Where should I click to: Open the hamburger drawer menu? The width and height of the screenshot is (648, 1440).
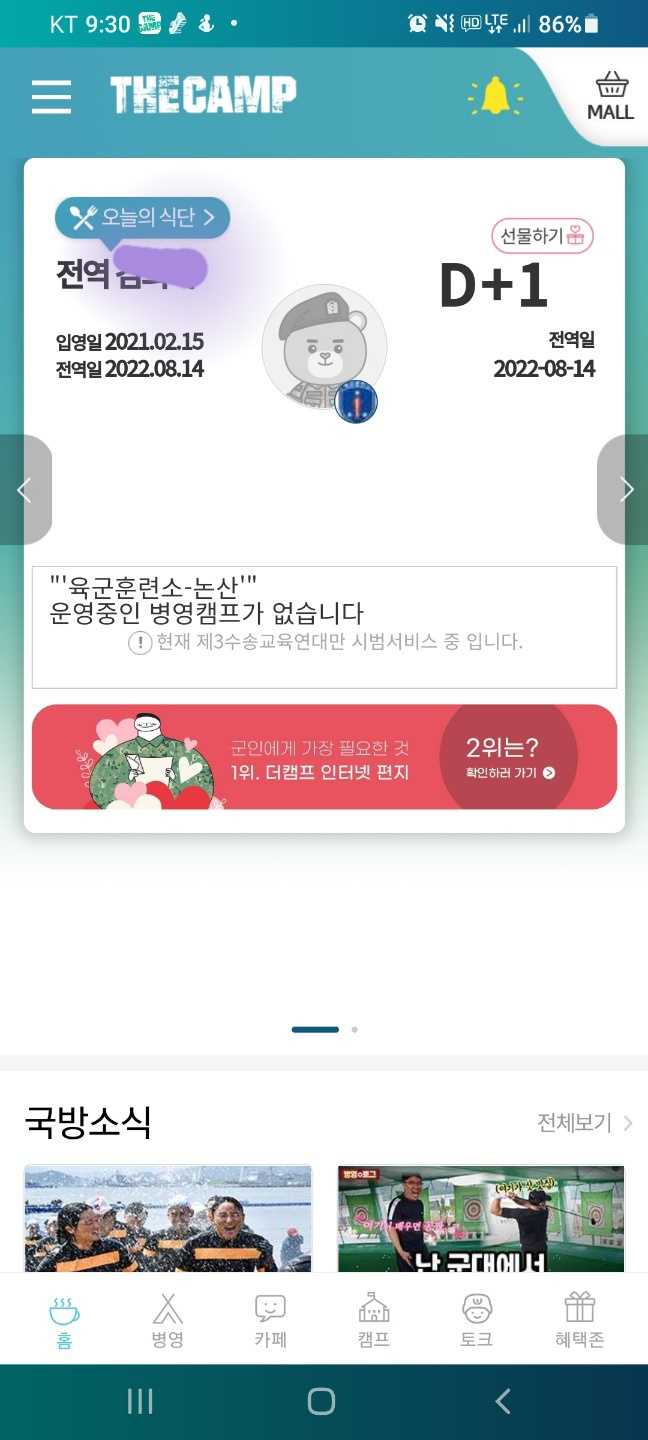point(51,97)
